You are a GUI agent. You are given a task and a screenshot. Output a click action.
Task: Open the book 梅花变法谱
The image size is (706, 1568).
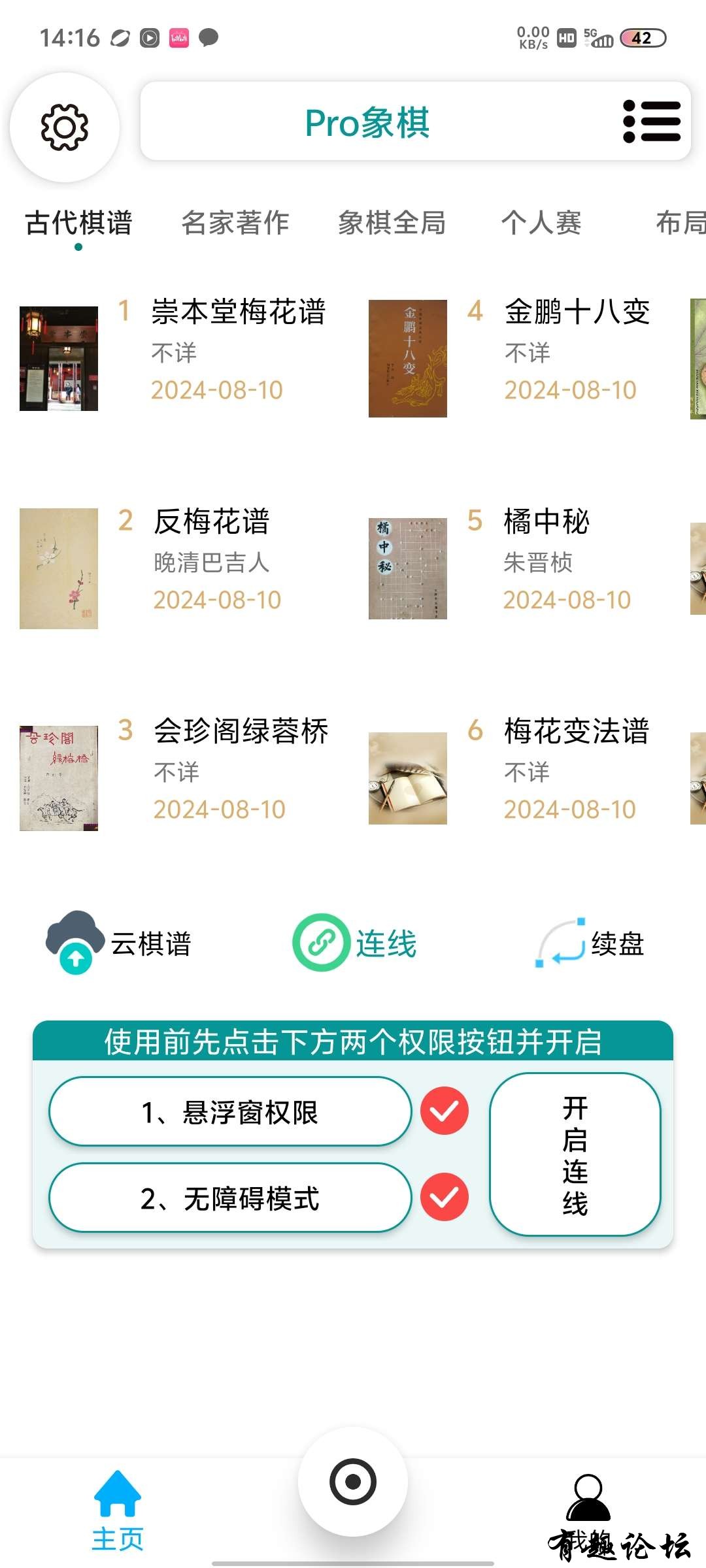577,730
